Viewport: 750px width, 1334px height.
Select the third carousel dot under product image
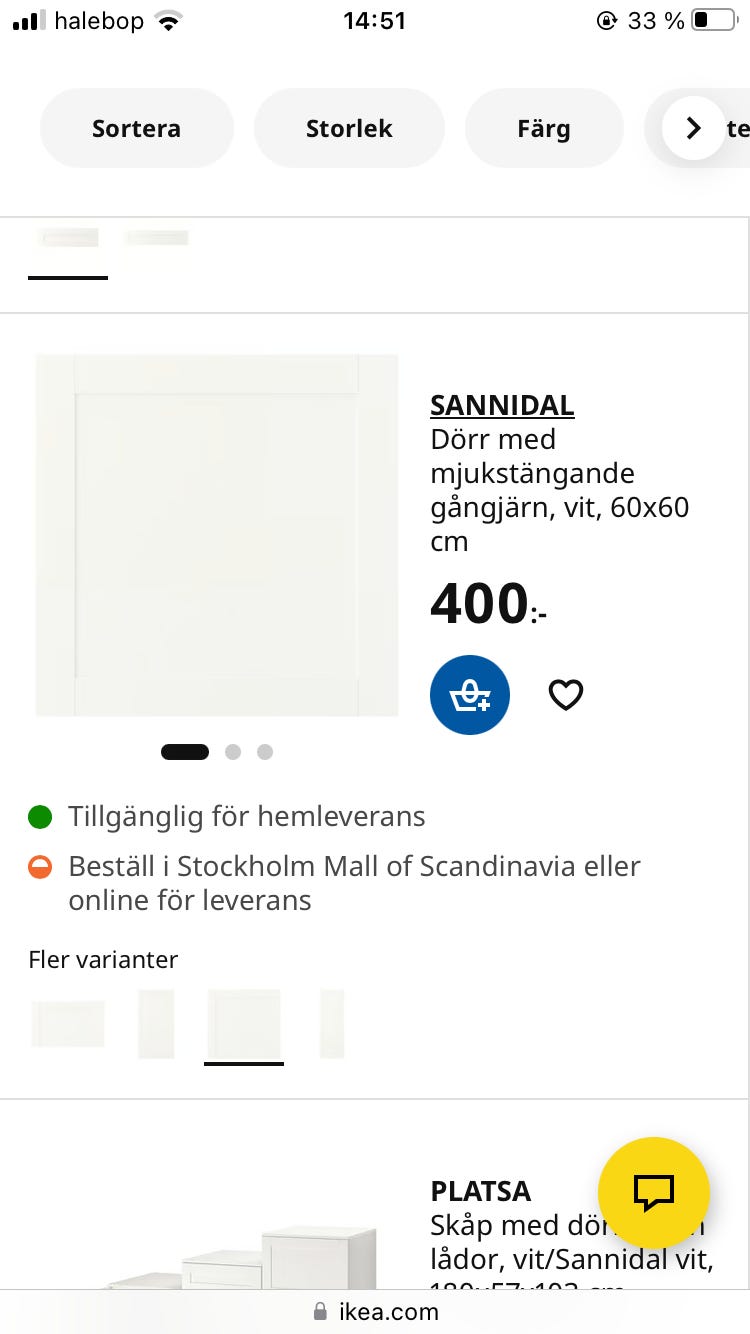[265, 751]
